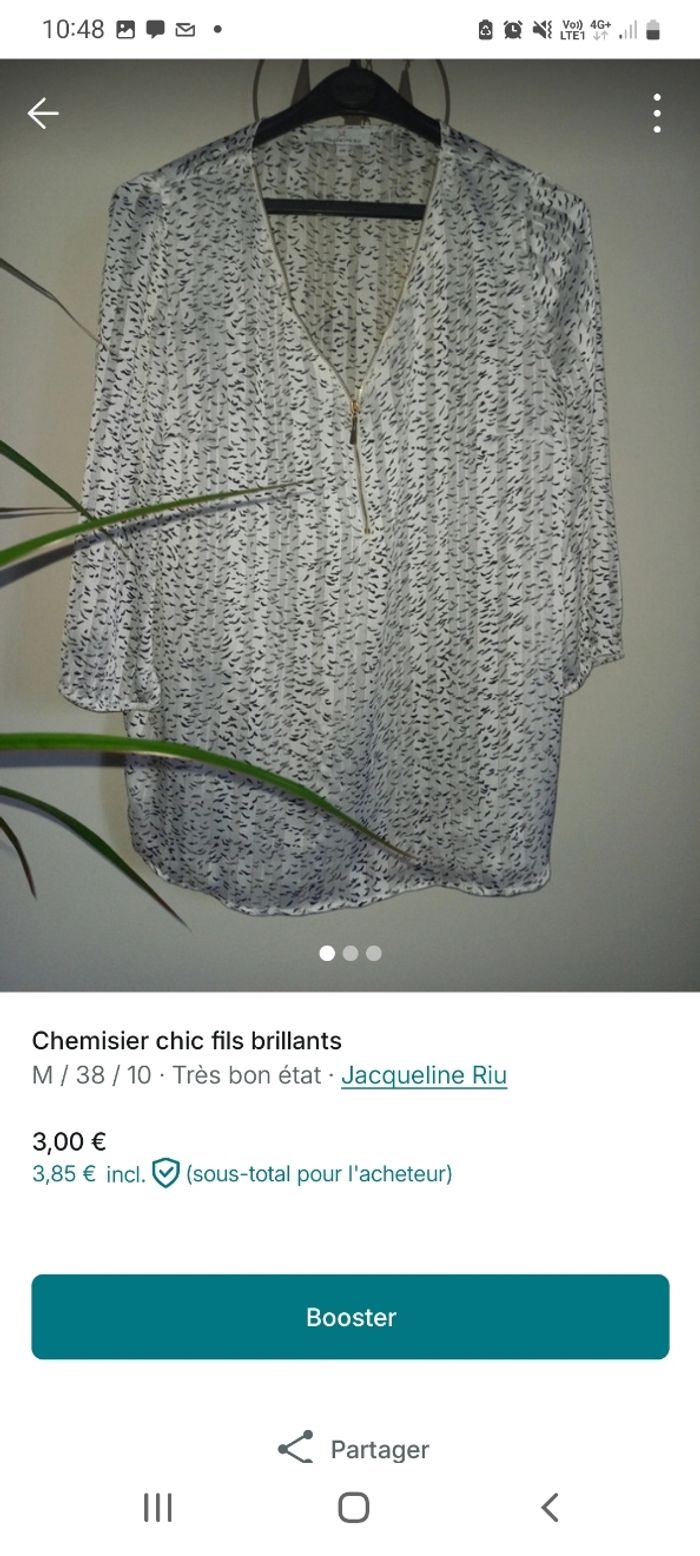Open the Jacqueline Riu brand link

(x=423, y=1075)
